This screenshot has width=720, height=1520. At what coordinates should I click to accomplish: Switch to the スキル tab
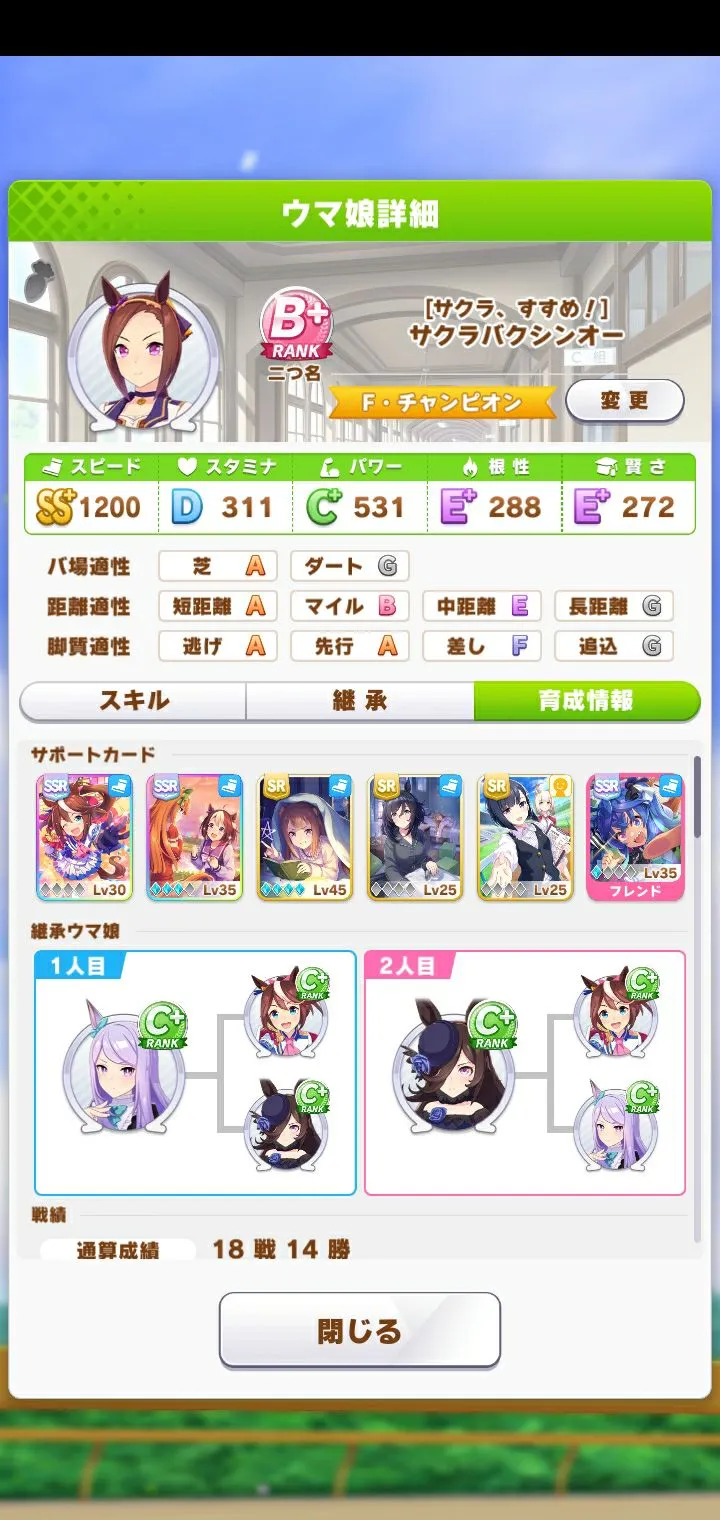point(133,701)
